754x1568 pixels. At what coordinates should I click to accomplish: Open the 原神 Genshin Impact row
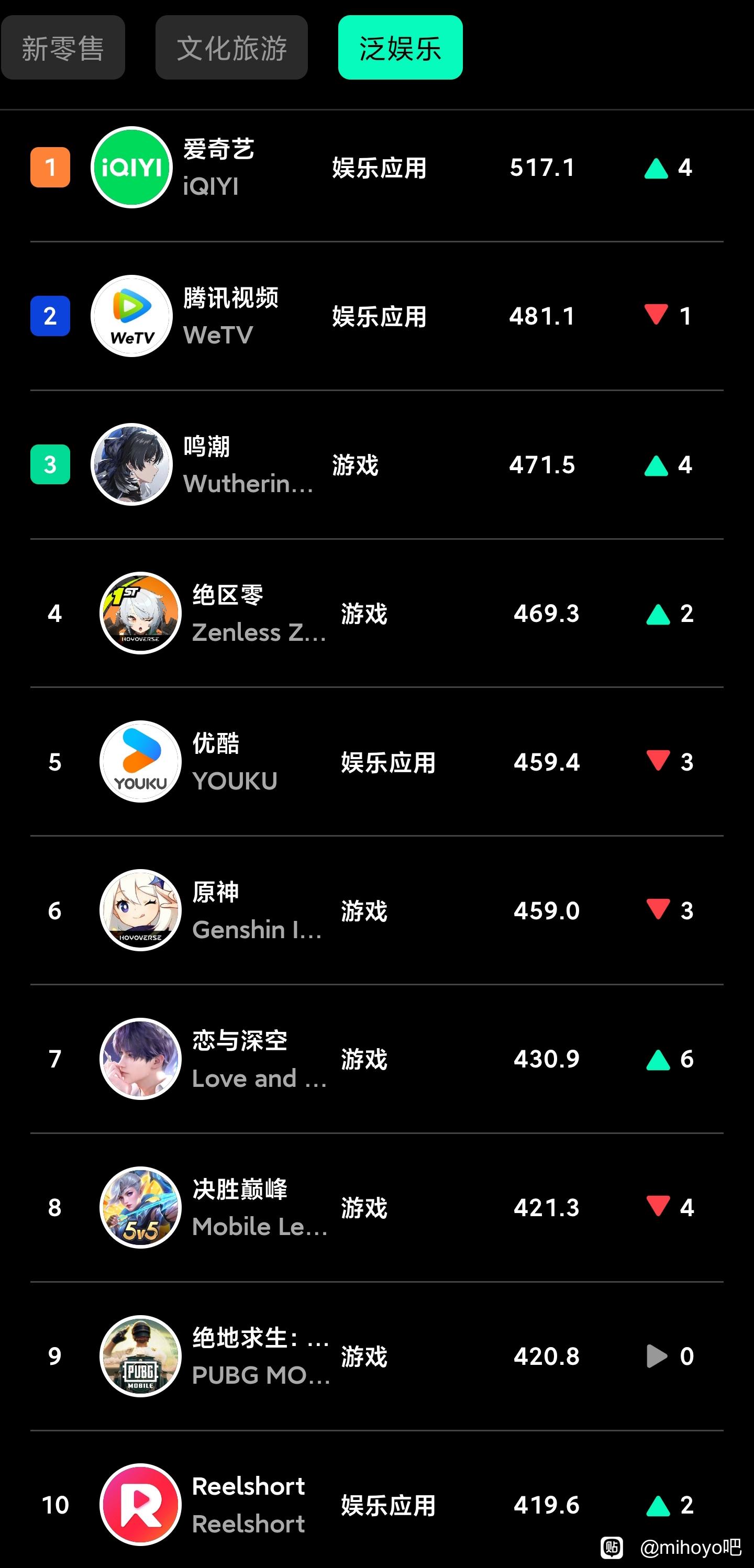pyautogui.click(x=376, y=910)
